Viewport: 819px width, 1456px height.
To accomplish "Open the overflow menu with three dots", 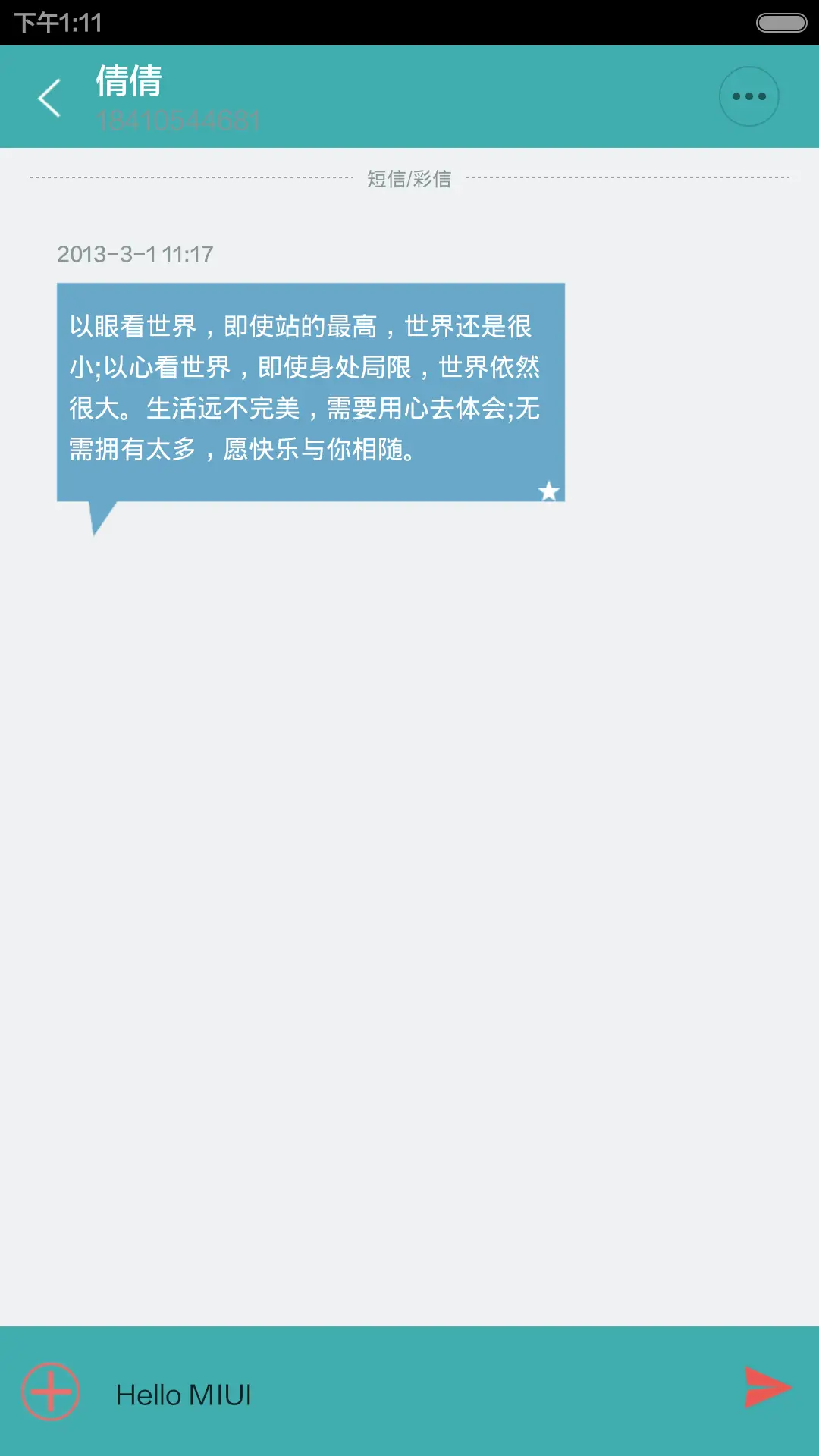I will pyautogui.click(x=748, y=96).
